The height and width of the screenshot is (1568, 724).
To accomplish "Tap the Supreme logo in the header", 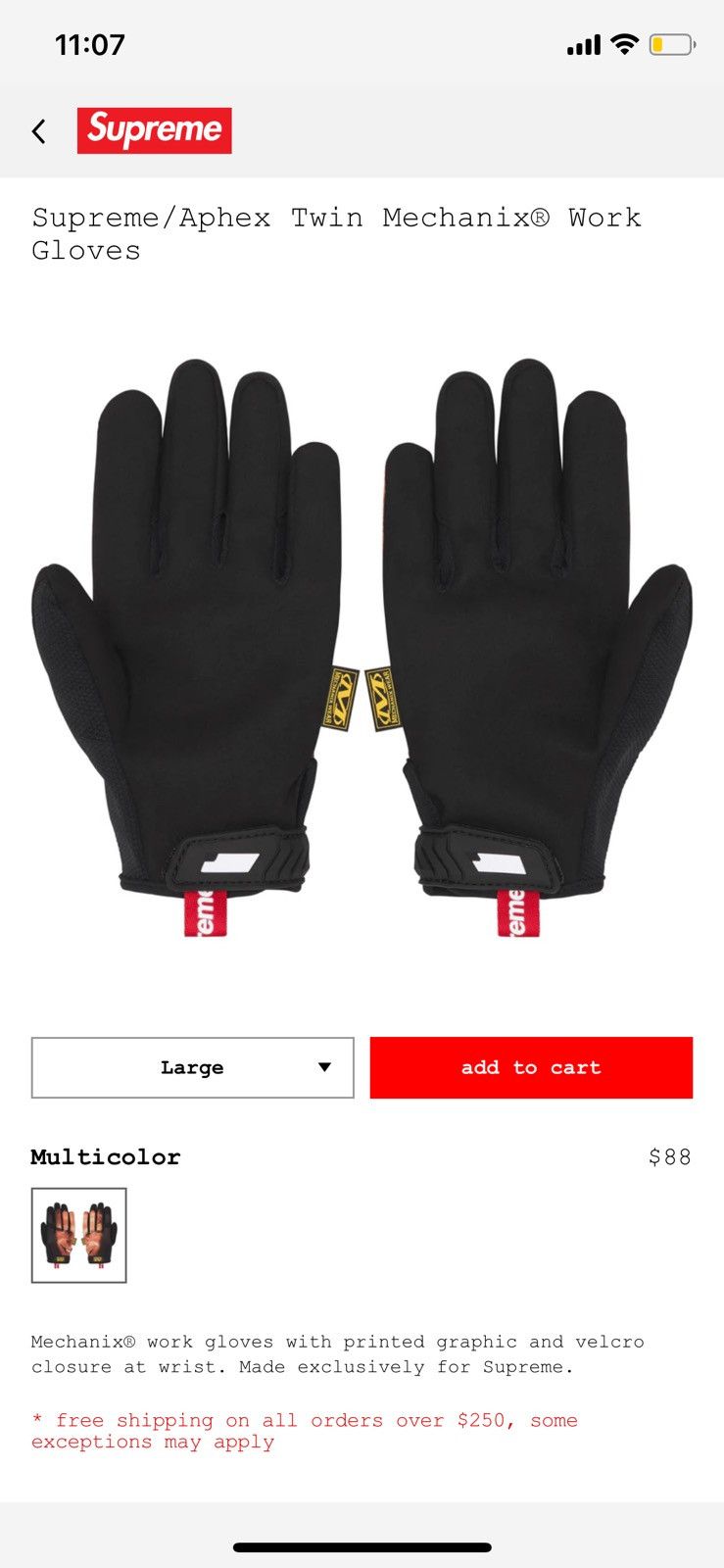I will pyautogui.click(x=155, y=130).
